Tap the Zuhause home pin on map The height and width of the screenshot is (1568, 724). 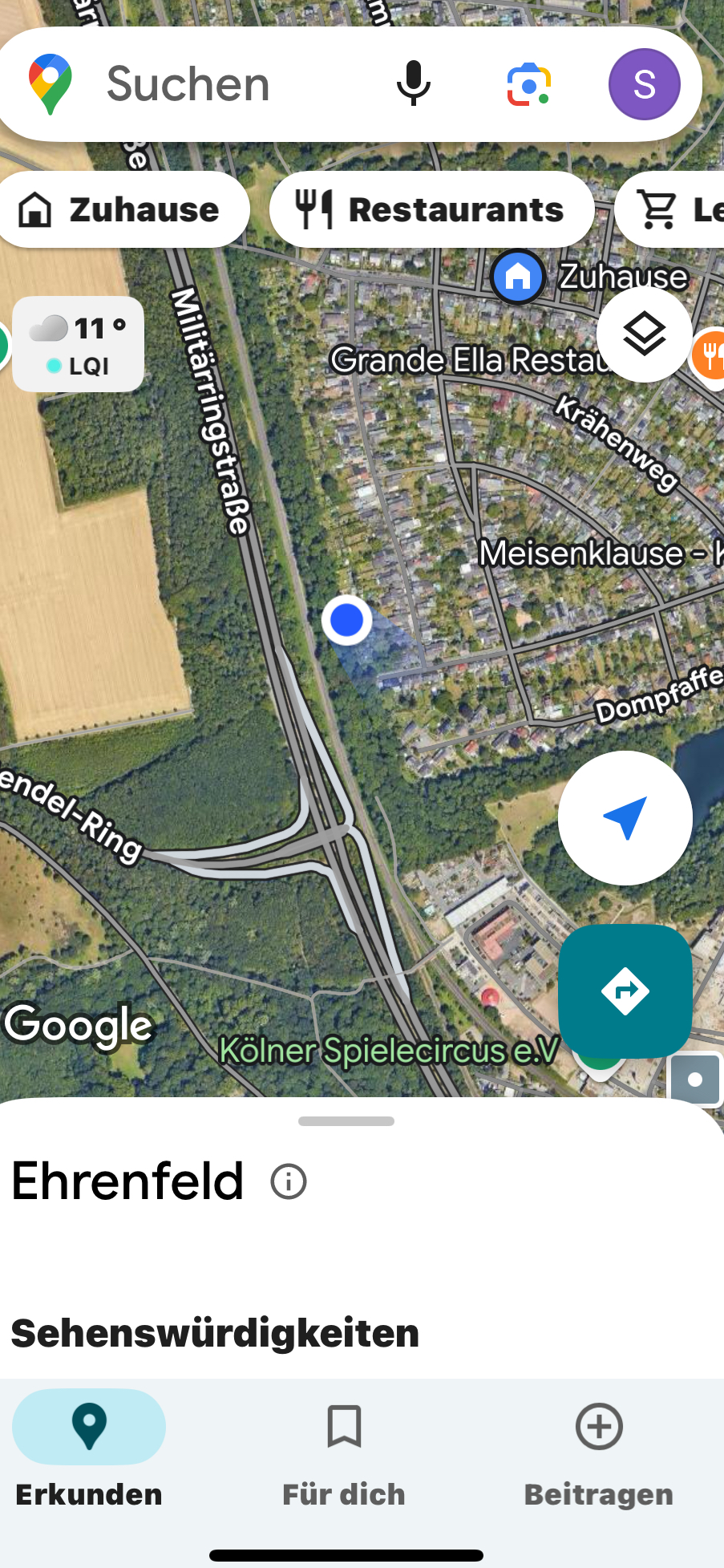[518, 277]
